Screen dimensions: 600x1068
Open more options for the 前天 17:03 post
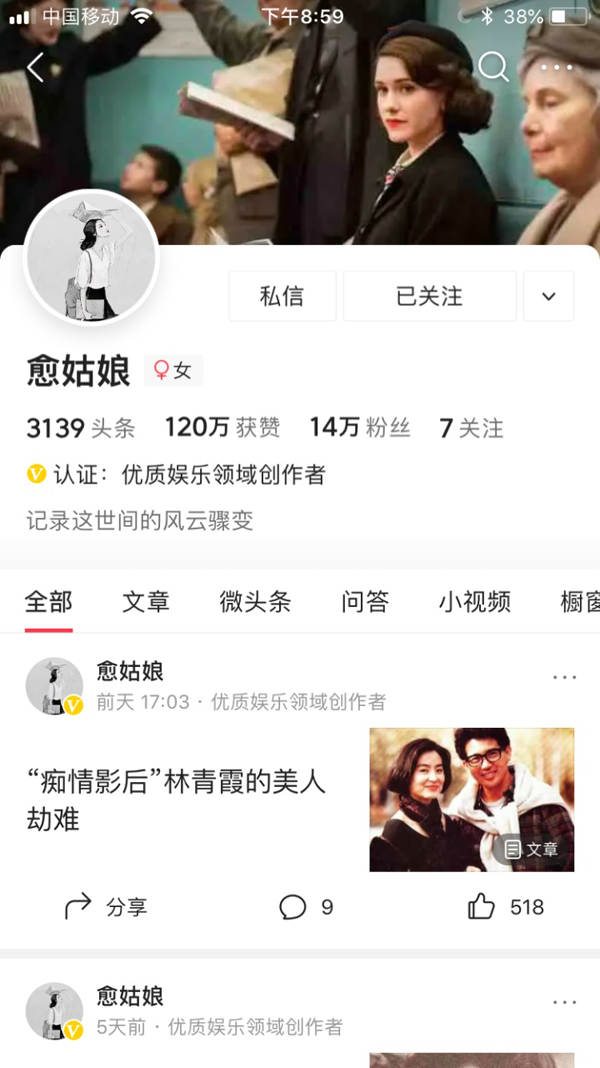click(565, 677)
